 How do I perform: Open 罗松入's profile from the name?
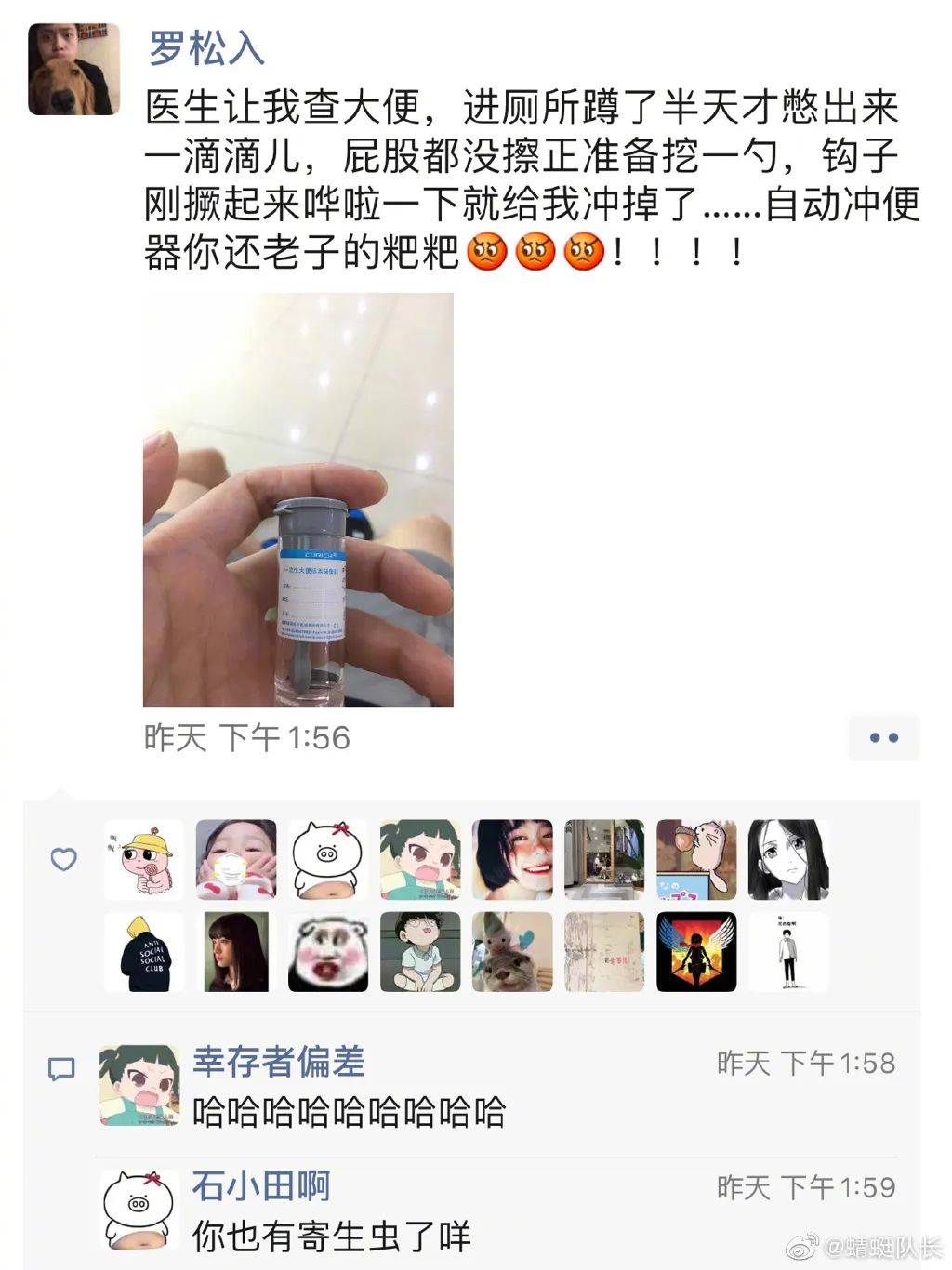click(206, 48)
